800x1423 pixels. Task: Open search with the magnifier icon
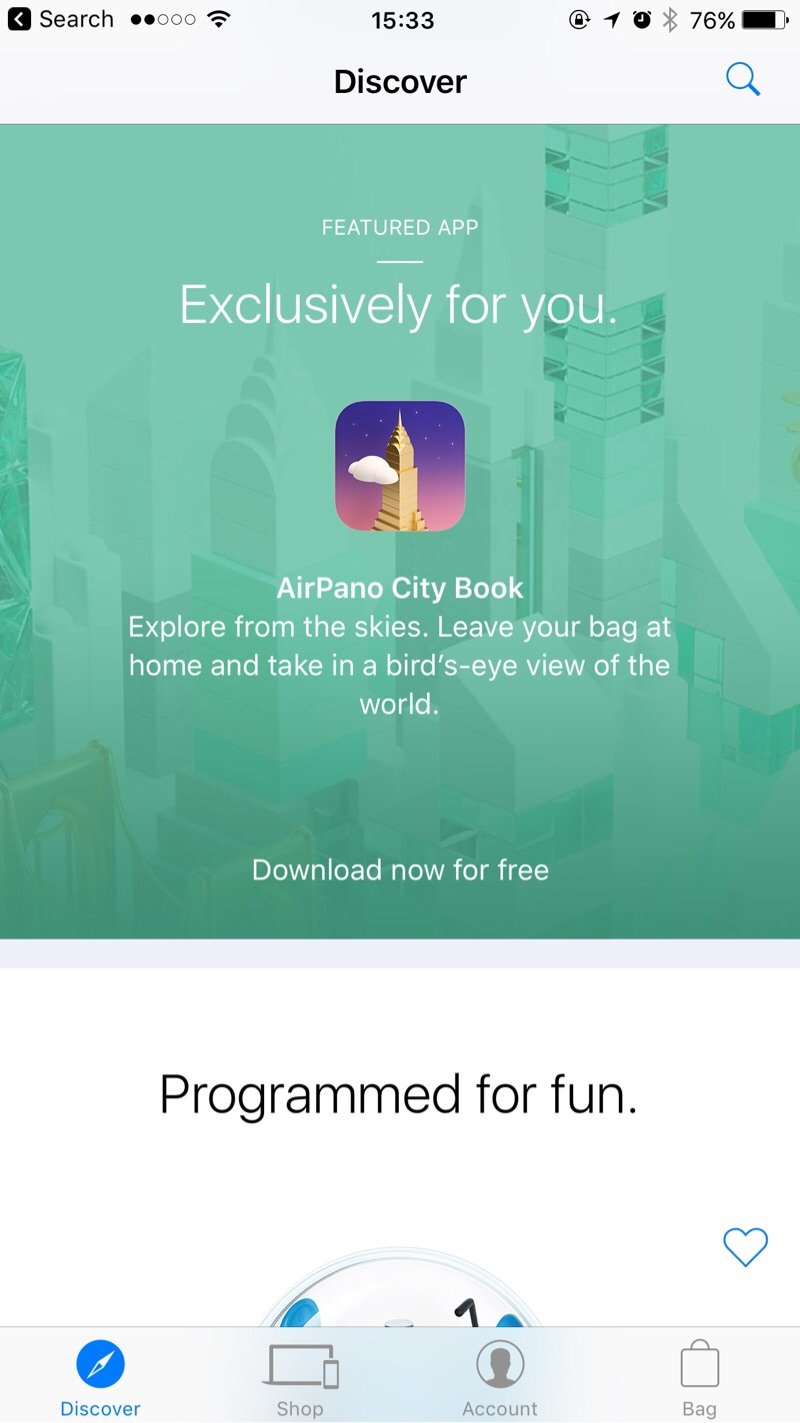click(743, 80)
